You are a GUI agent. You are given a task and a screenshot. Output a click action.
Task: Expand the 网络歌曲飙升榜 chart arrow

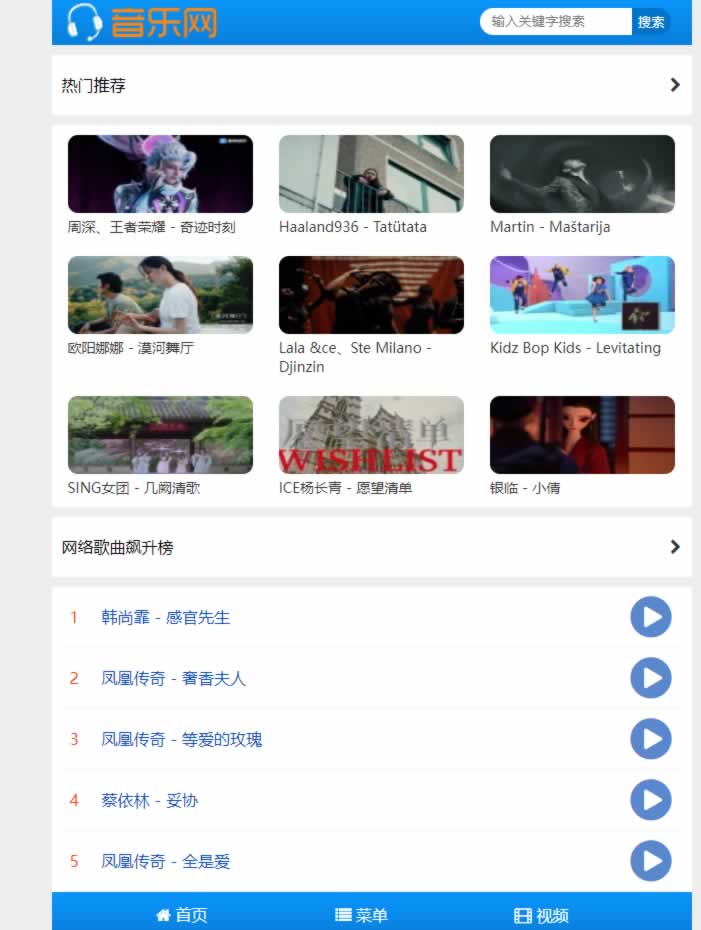675,547
